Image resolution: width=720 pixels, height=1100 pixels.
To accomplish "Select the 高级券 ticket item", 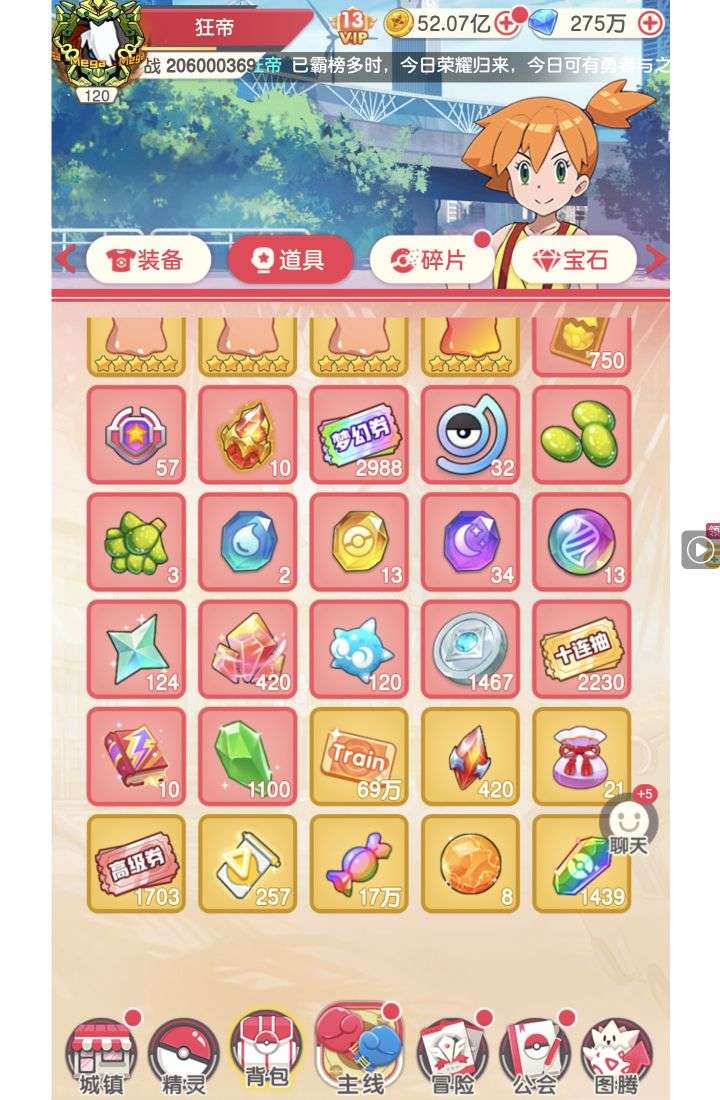I will point(136,863).
